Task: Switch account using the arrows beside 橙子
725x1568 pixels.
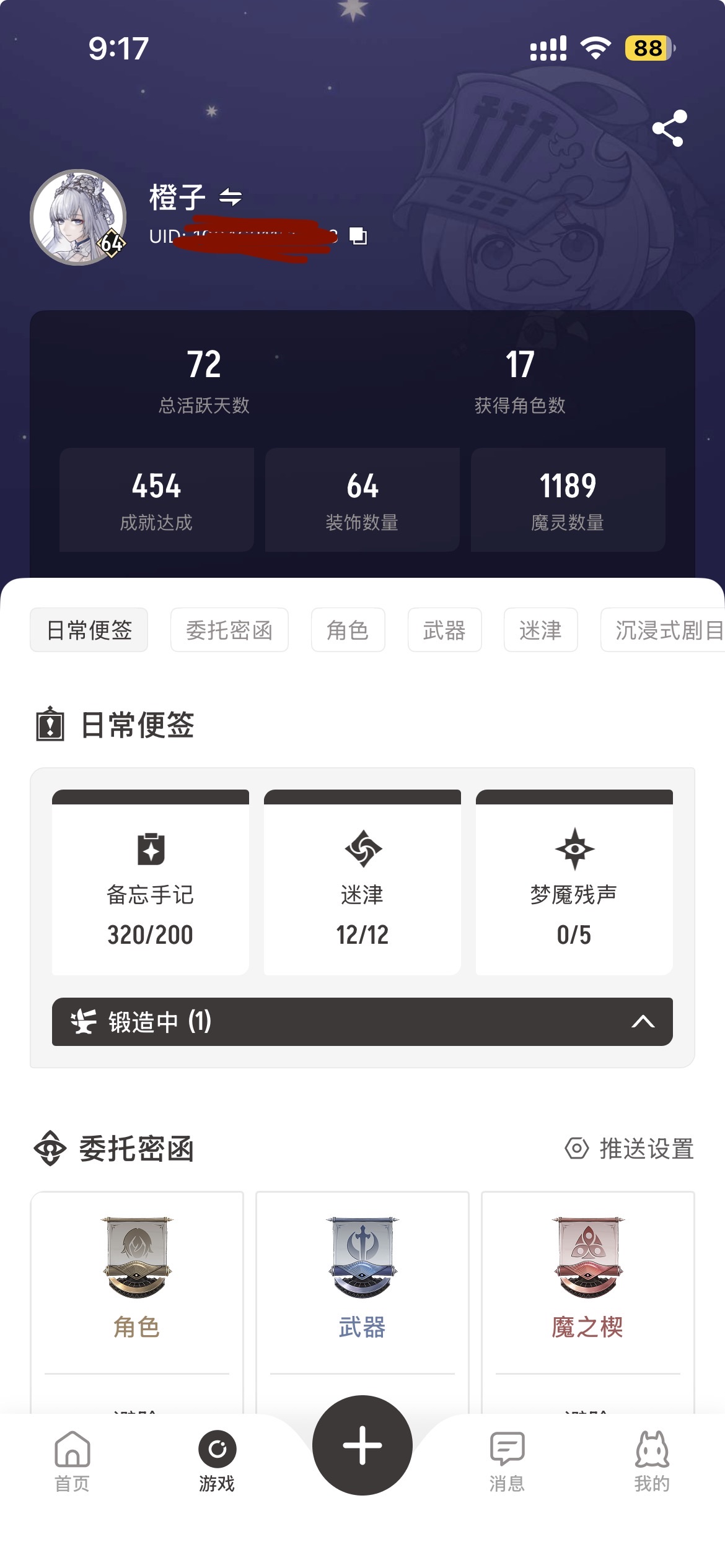Action: (x=231, y=198)
